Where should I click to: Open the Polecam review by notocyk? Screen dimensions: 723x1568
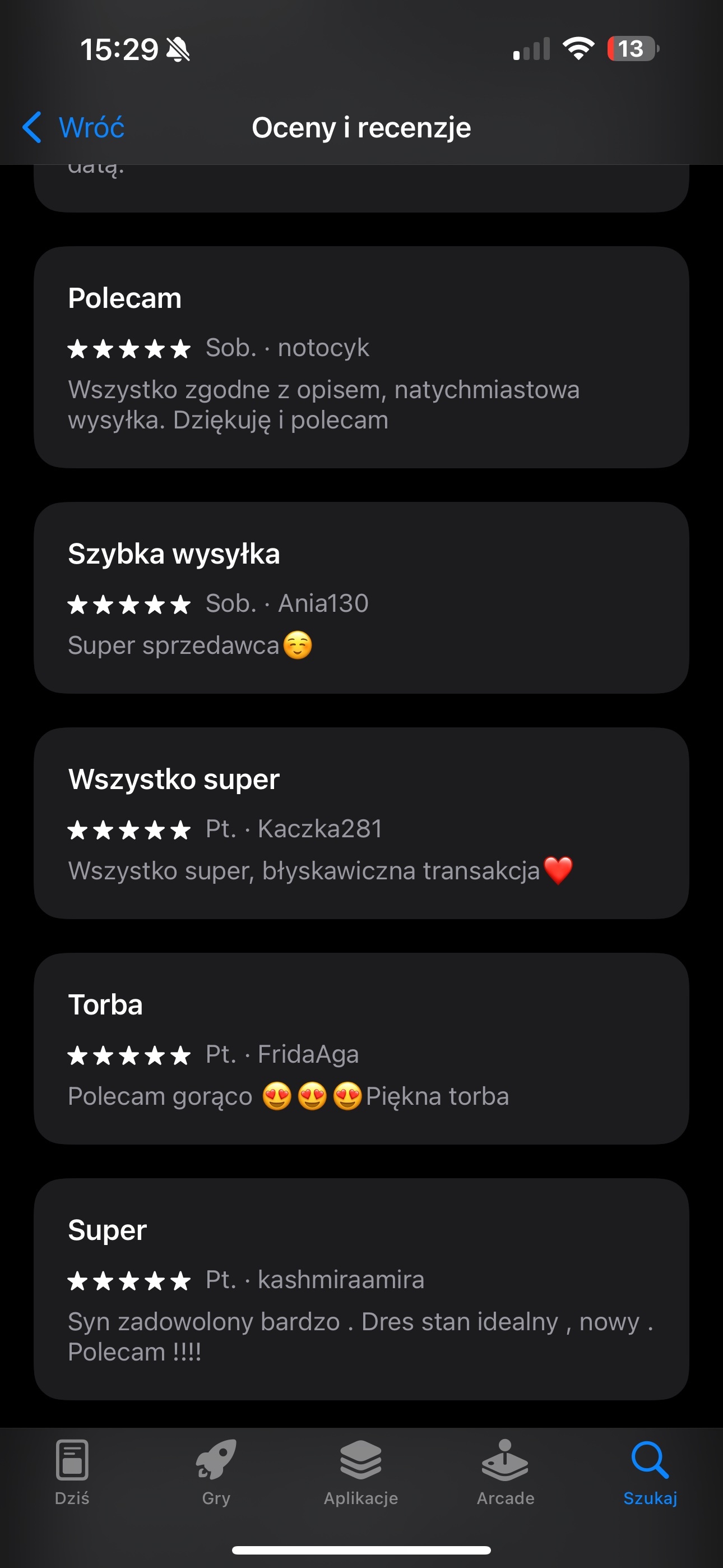[x=361, y=357]
